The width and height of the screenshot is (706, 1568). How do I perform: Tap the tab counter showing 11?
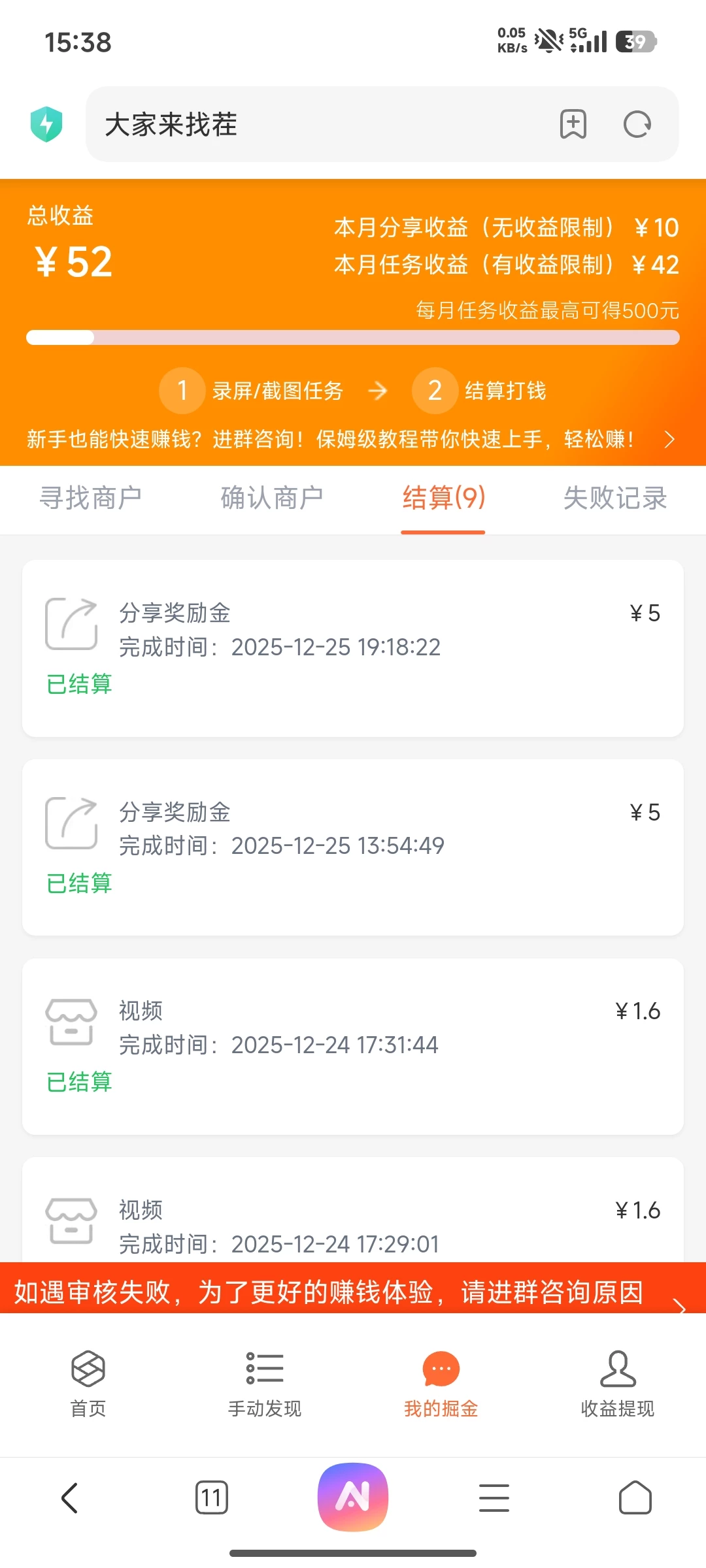coord(211,1496)
